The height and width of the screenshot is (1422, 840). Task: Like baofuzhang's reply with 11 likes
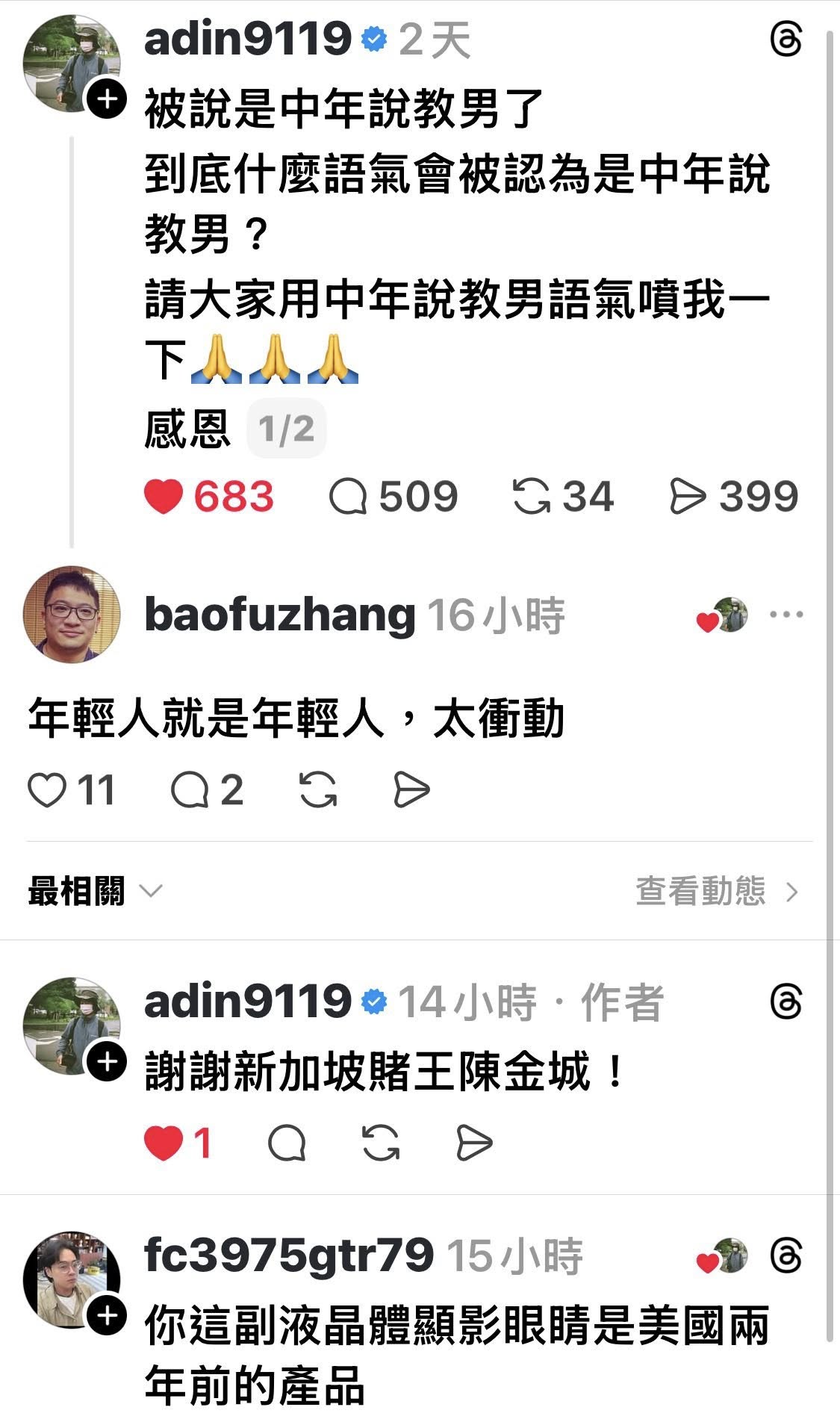pos(47,790)
